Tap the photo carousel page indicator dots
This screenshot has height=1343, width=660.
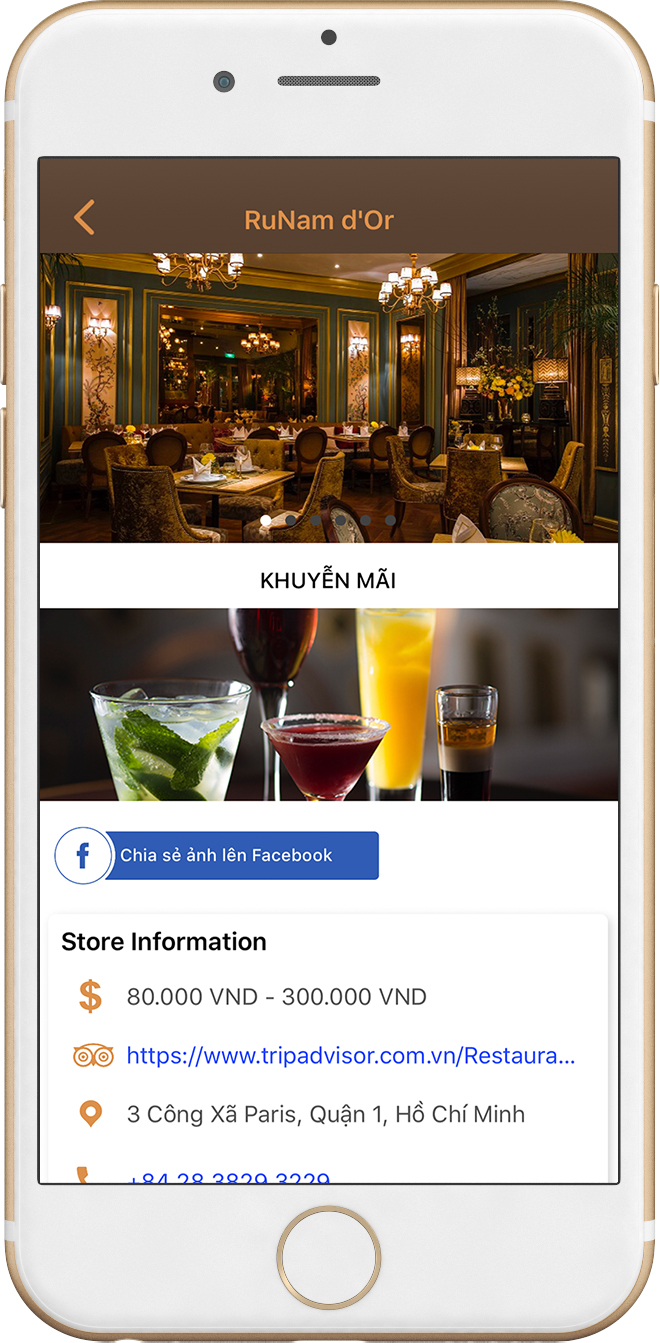click(x=328, y=520)
